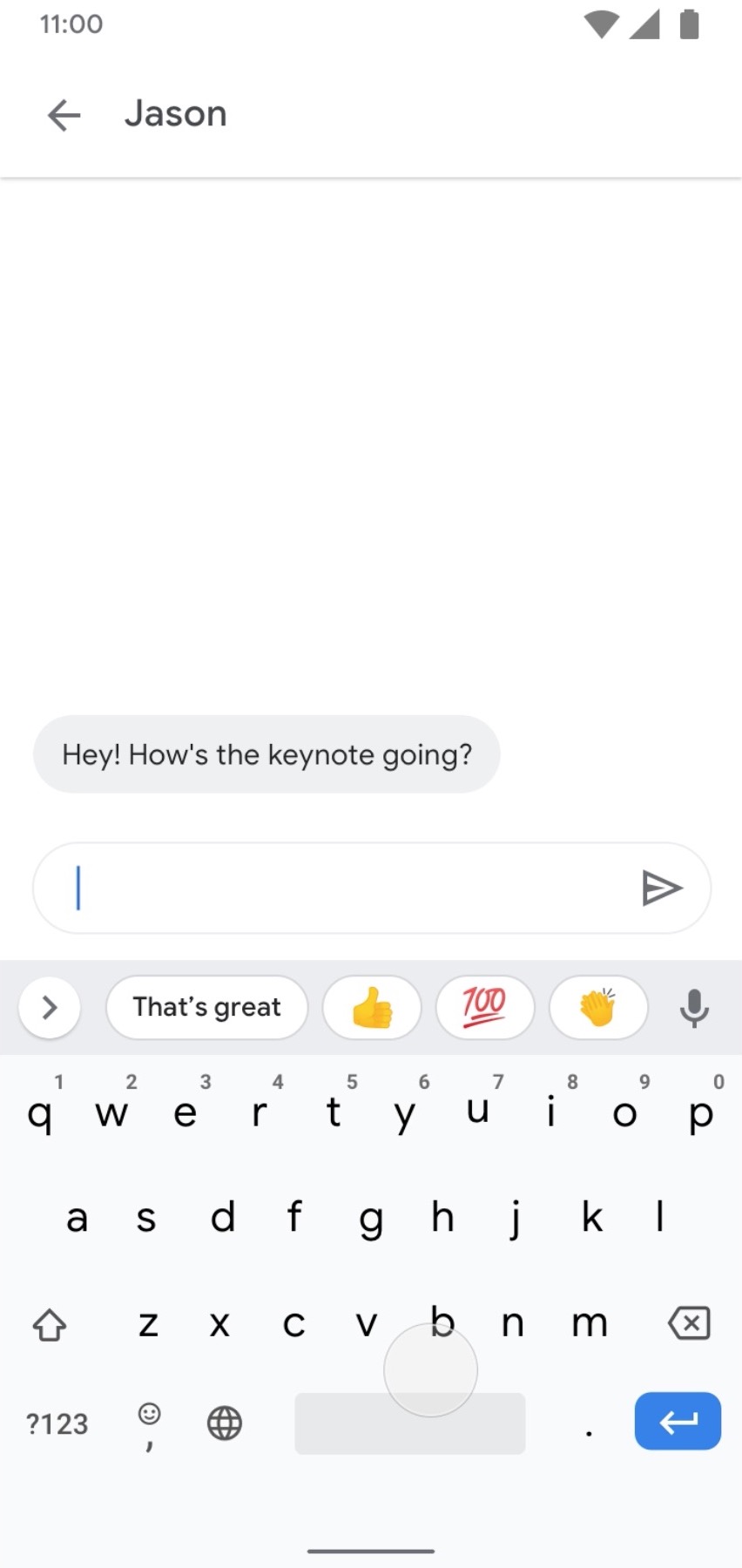Open Jason's conversation details via the name
The image size is (742, 1568).
point(176,113)
